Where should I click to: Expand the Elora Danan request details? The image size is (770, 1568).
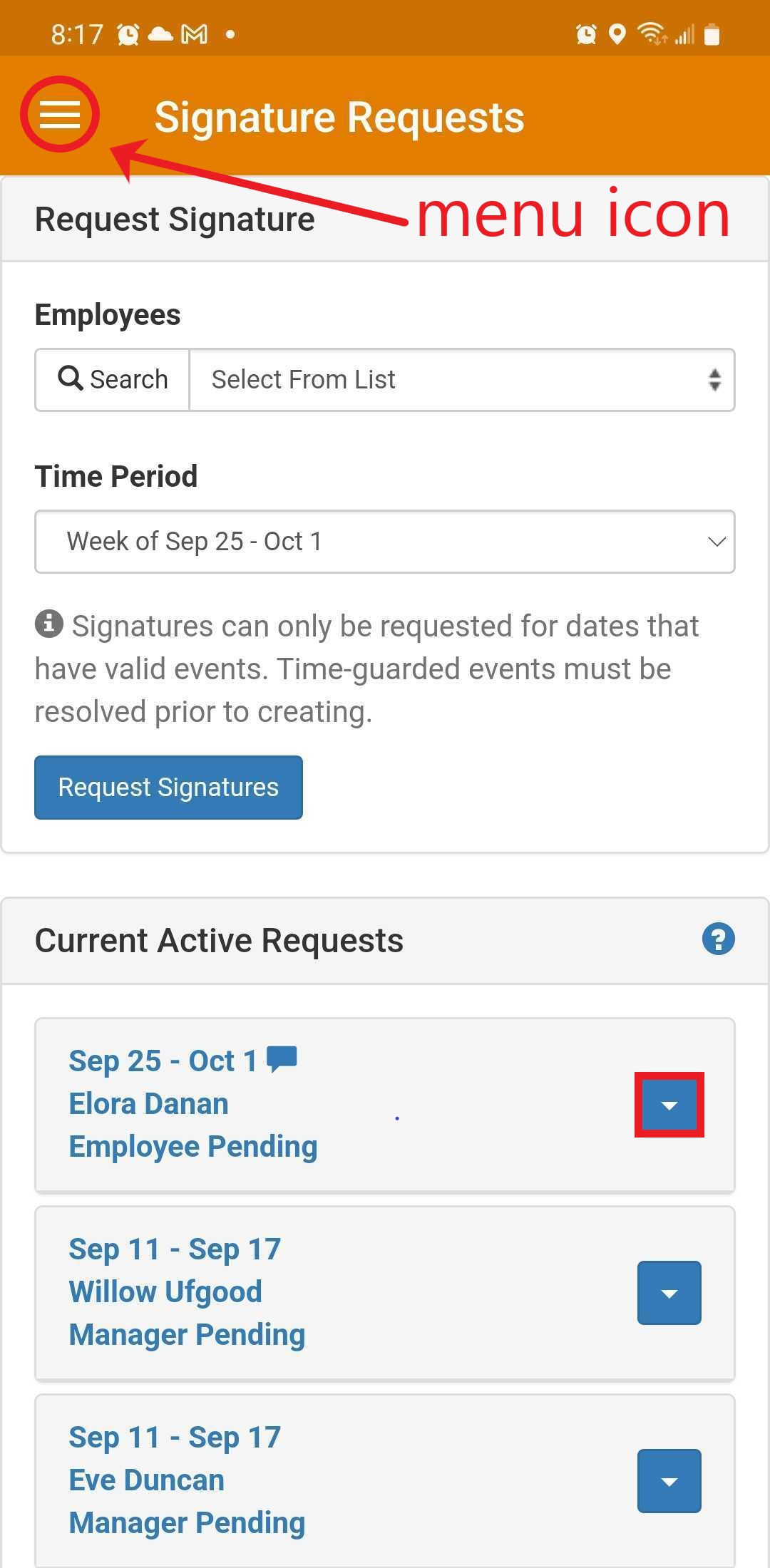pos(668,1105)
